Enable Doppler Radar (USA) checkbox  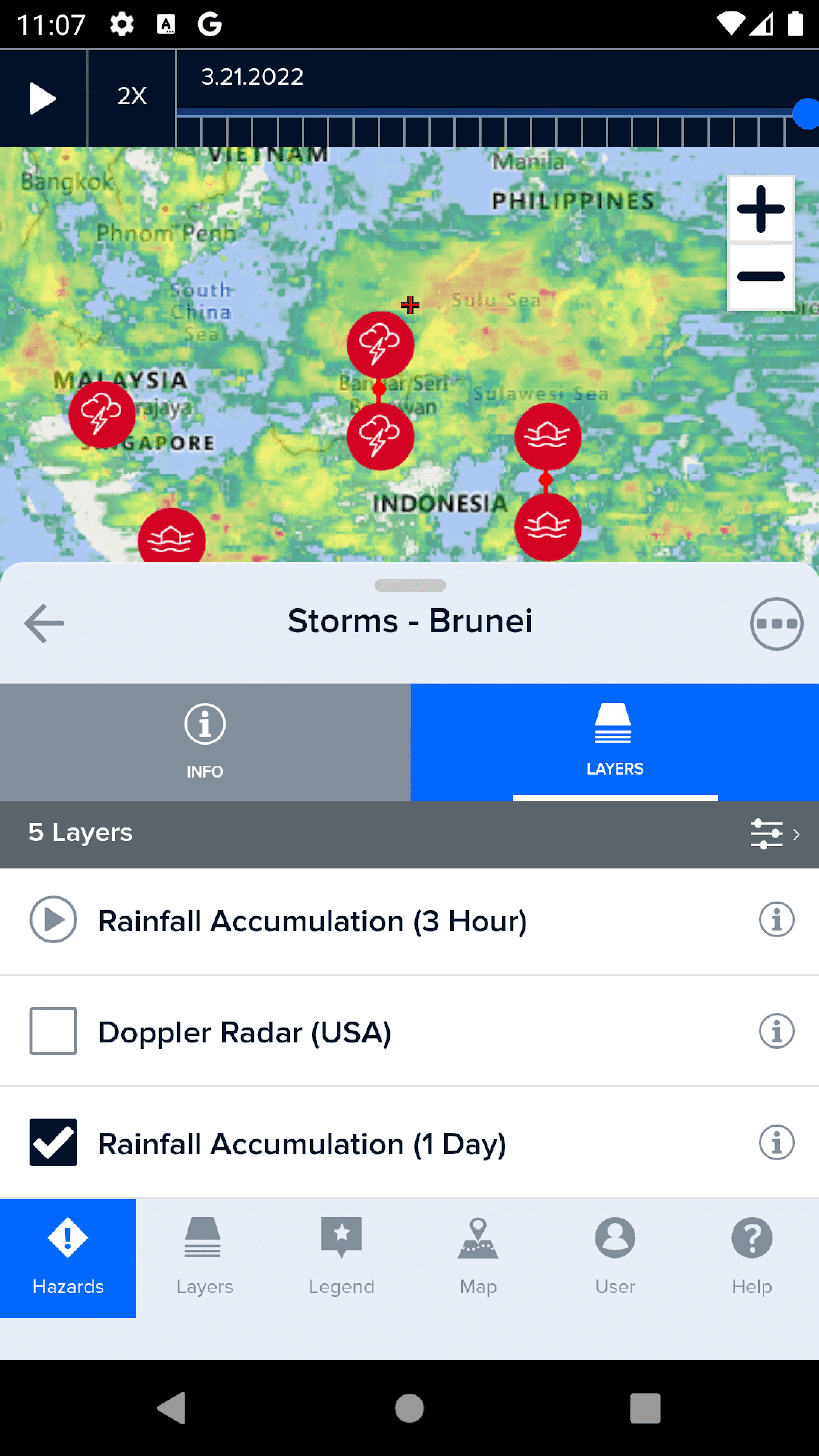(53, 1031)
